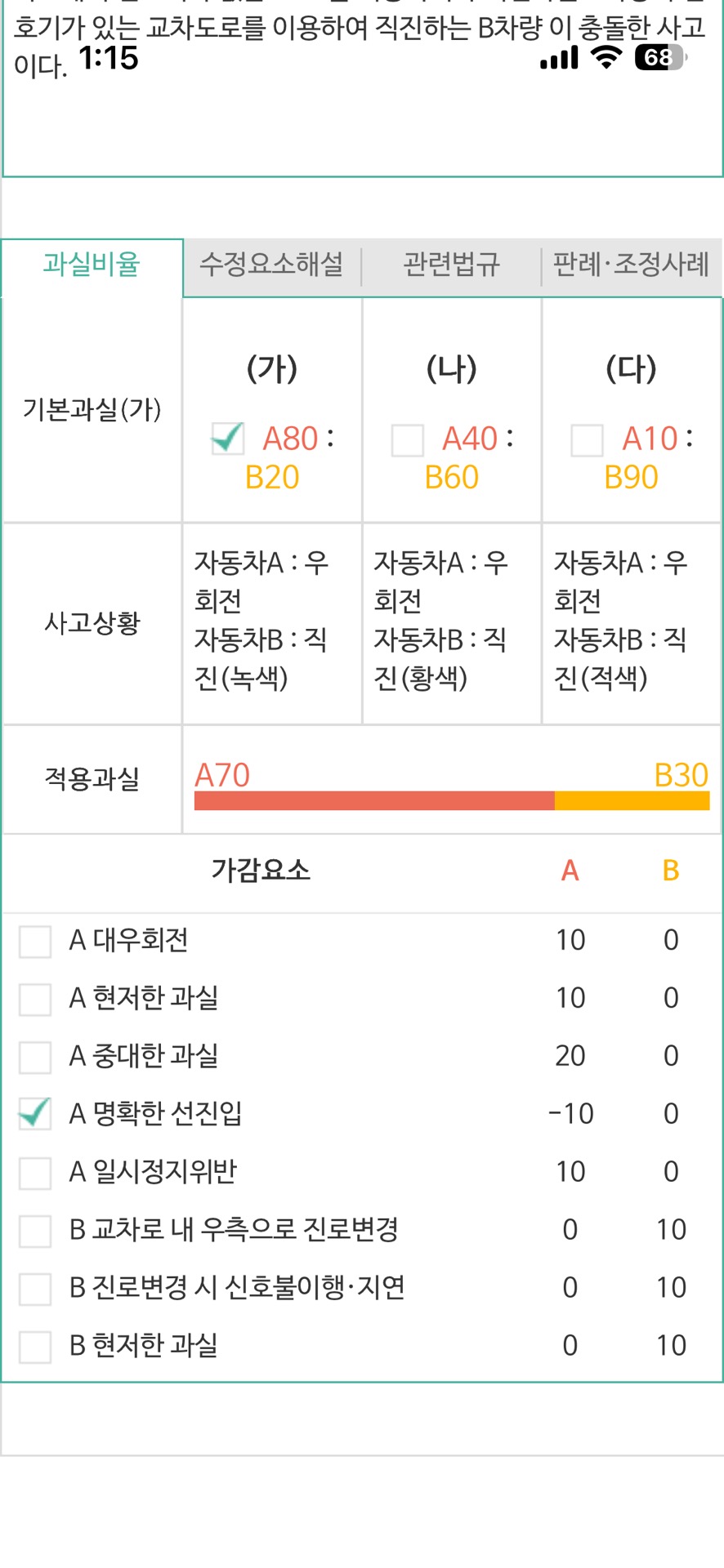View the 판례·조정사례 tab

coord(631,265)
